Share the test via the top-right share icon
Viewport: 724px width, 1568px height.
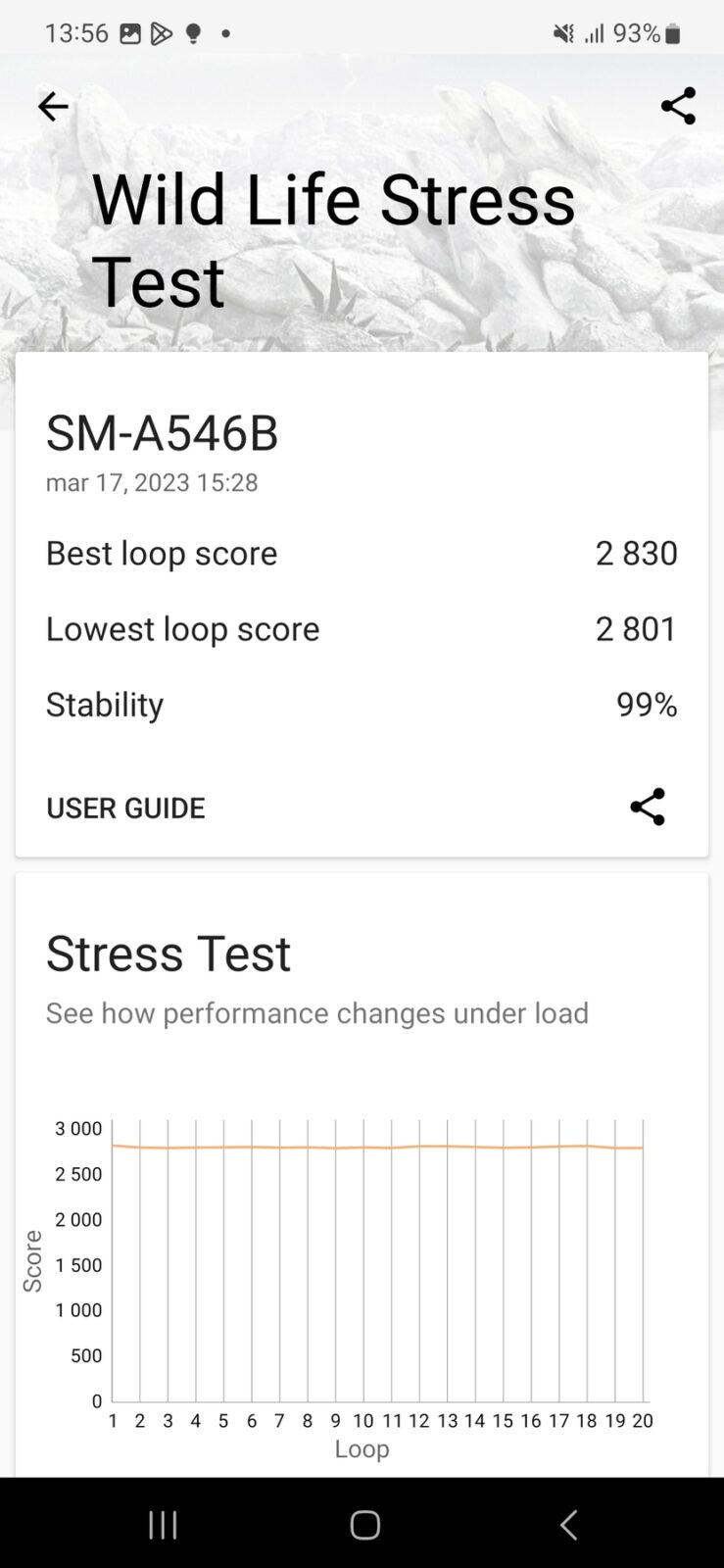click(x=678, y=106)
